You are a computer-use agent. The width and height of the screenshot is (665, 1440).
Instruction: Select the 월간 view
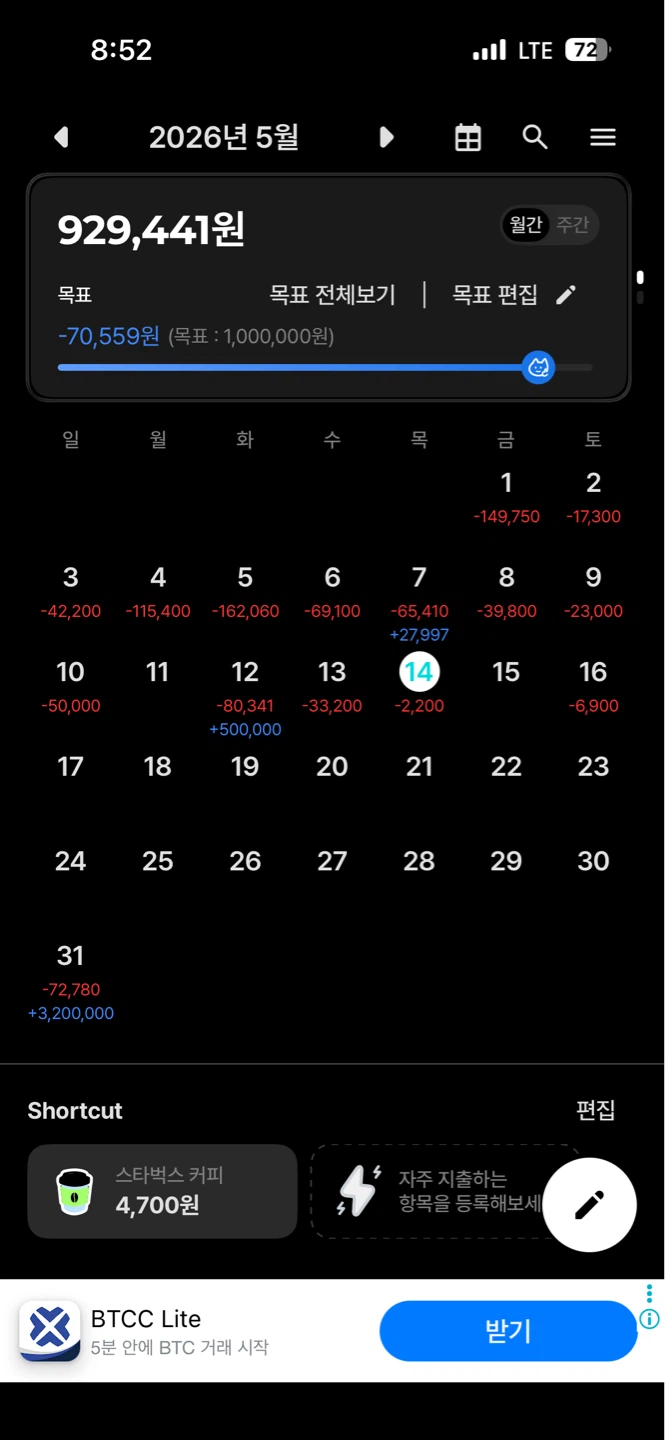[526, 225]
